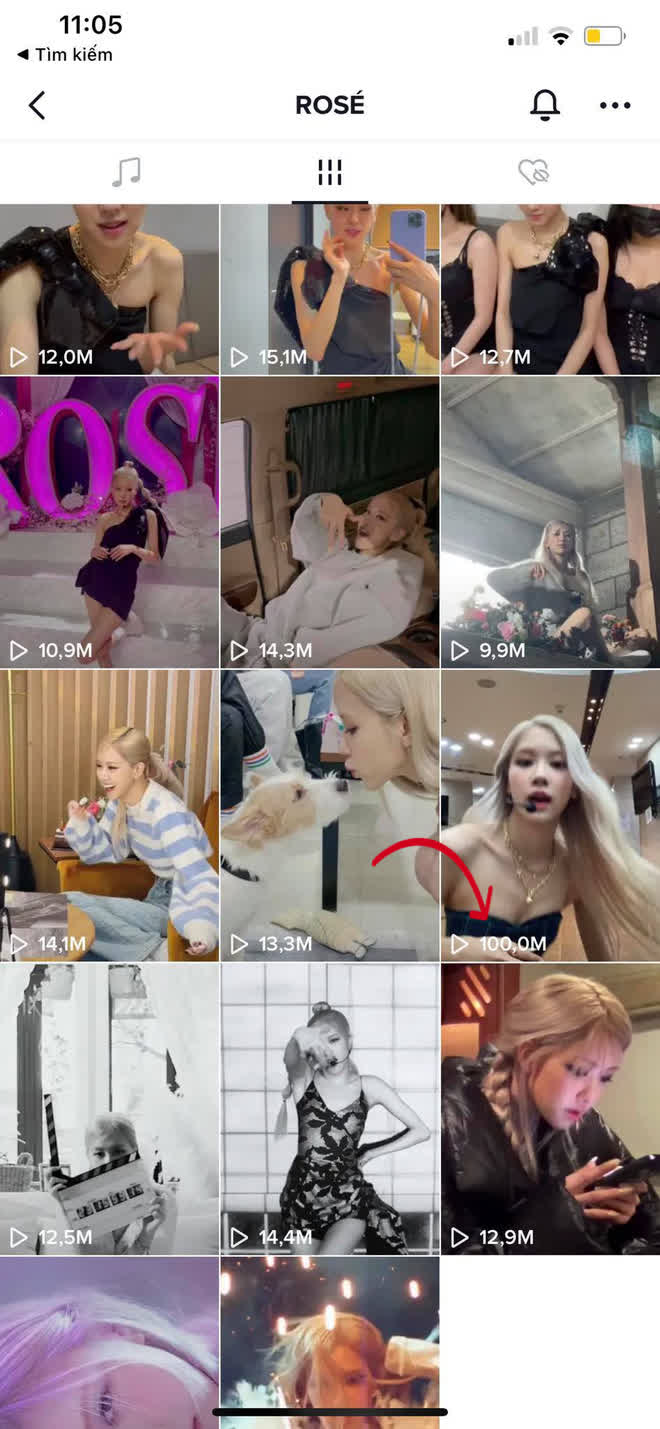Play the video with 15,1M views
This screenshot has height=1429, width=660.
(330, 289)
